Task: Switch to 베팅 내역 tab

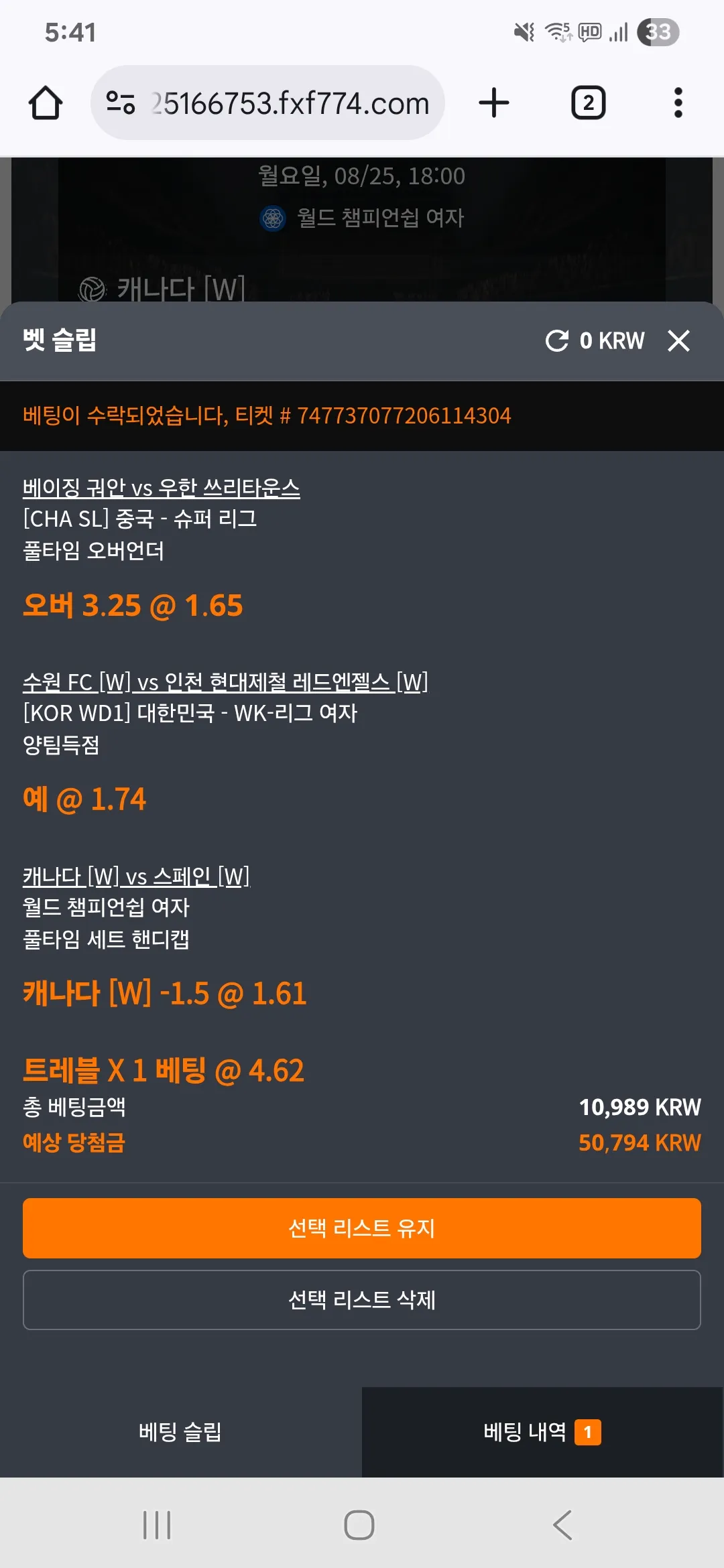Action: (x=543, y=1432)
